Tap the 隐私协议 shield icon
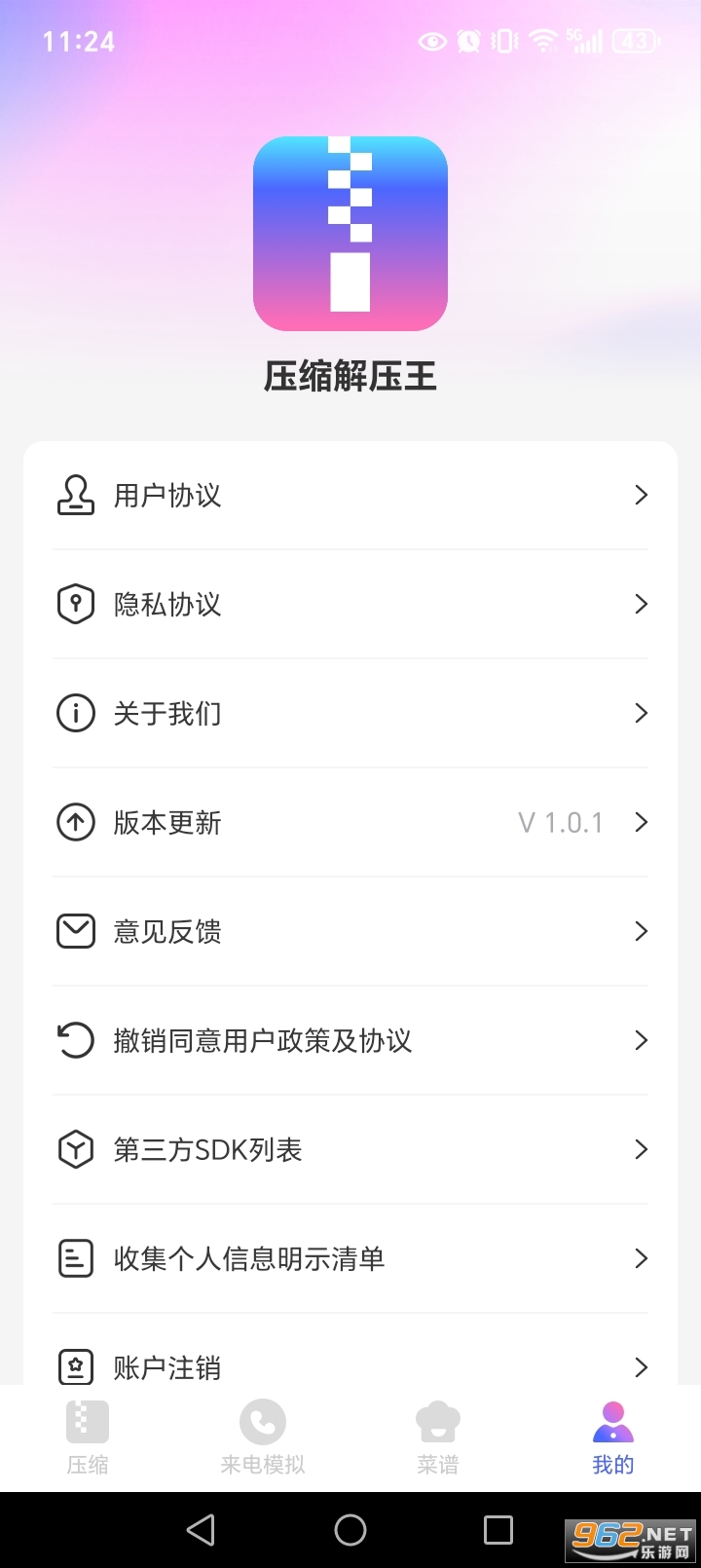 (x=76, y=604)
